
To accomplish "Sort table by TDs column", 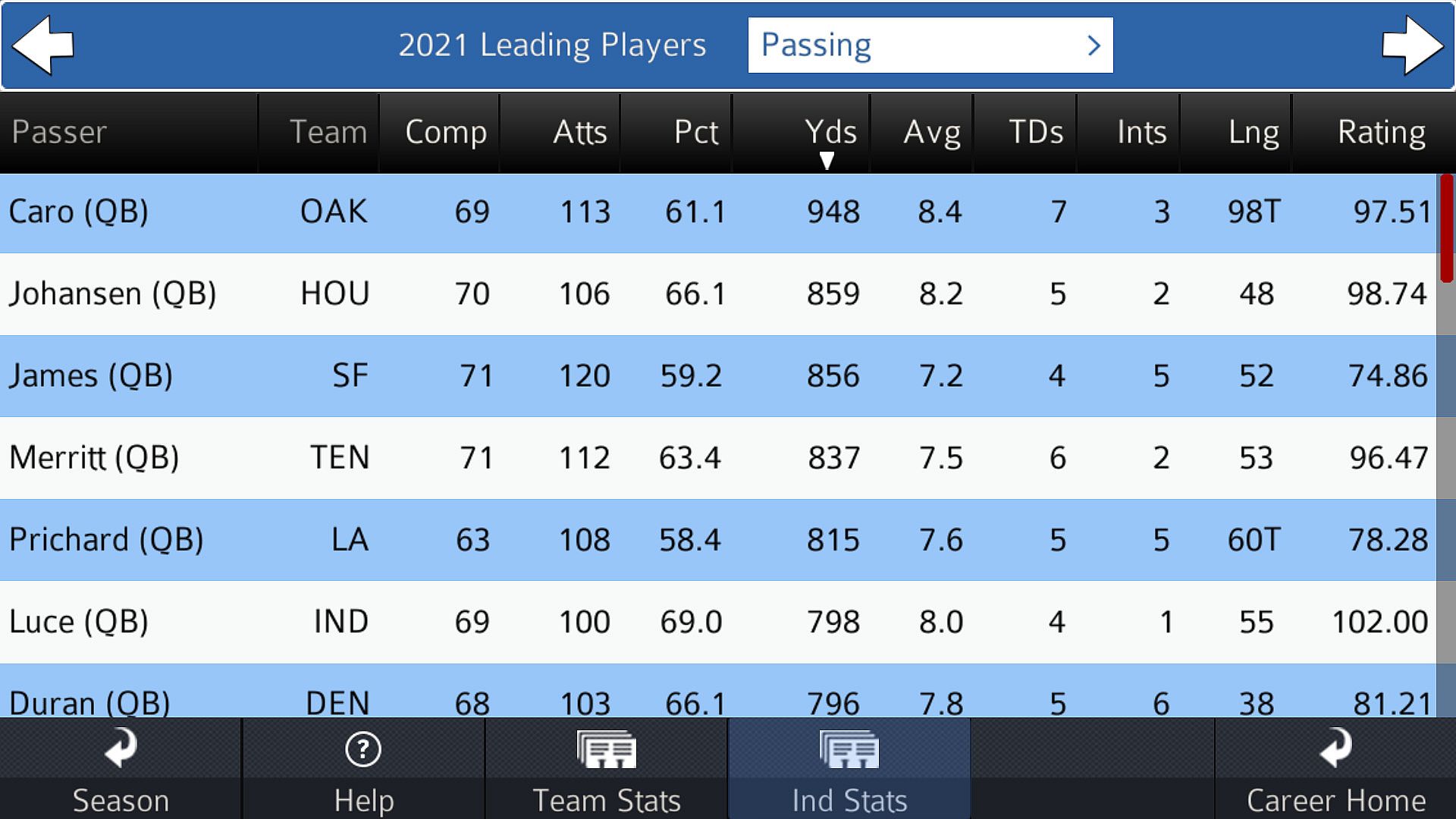I will point(1035,133).
